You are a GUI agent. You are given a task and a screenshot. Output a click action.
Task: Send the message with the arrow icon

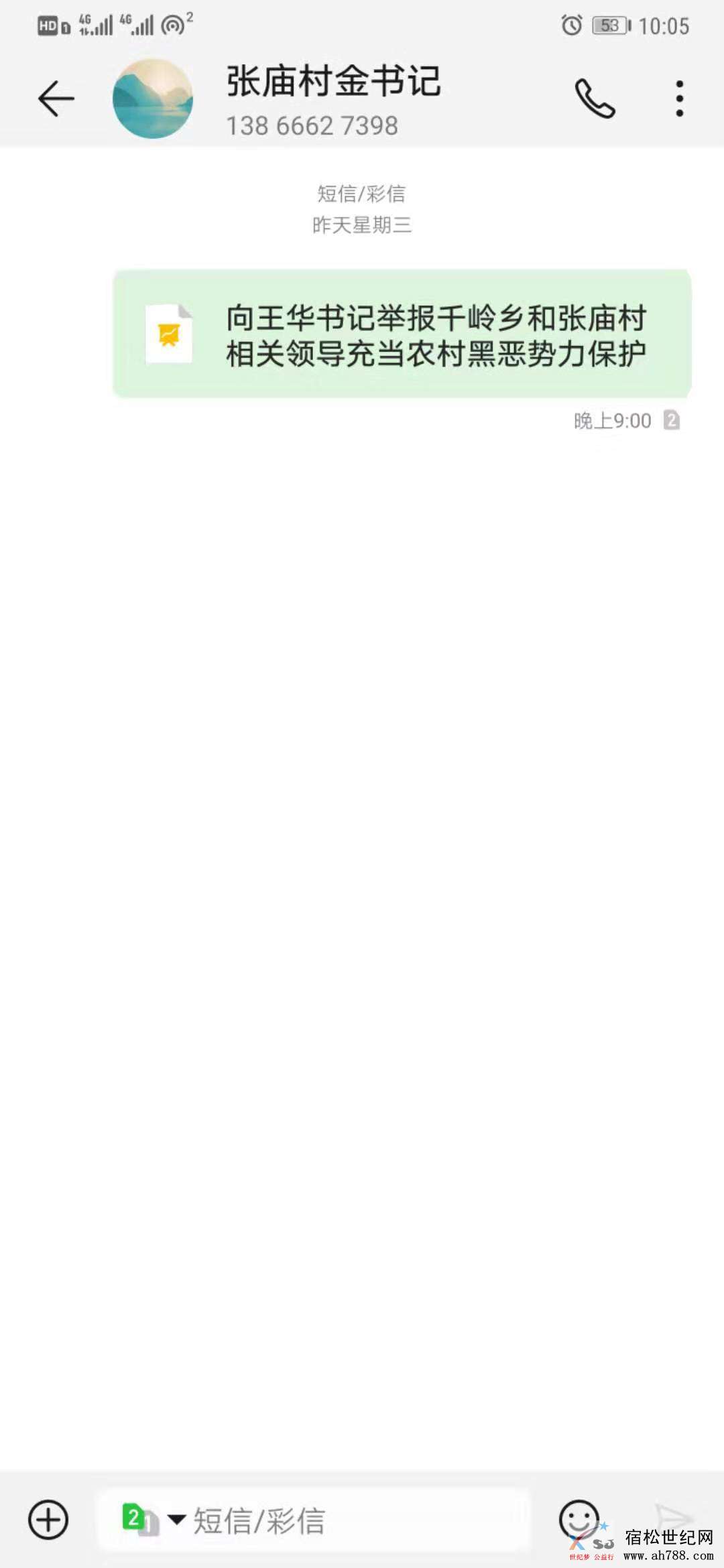[672, 1517]
